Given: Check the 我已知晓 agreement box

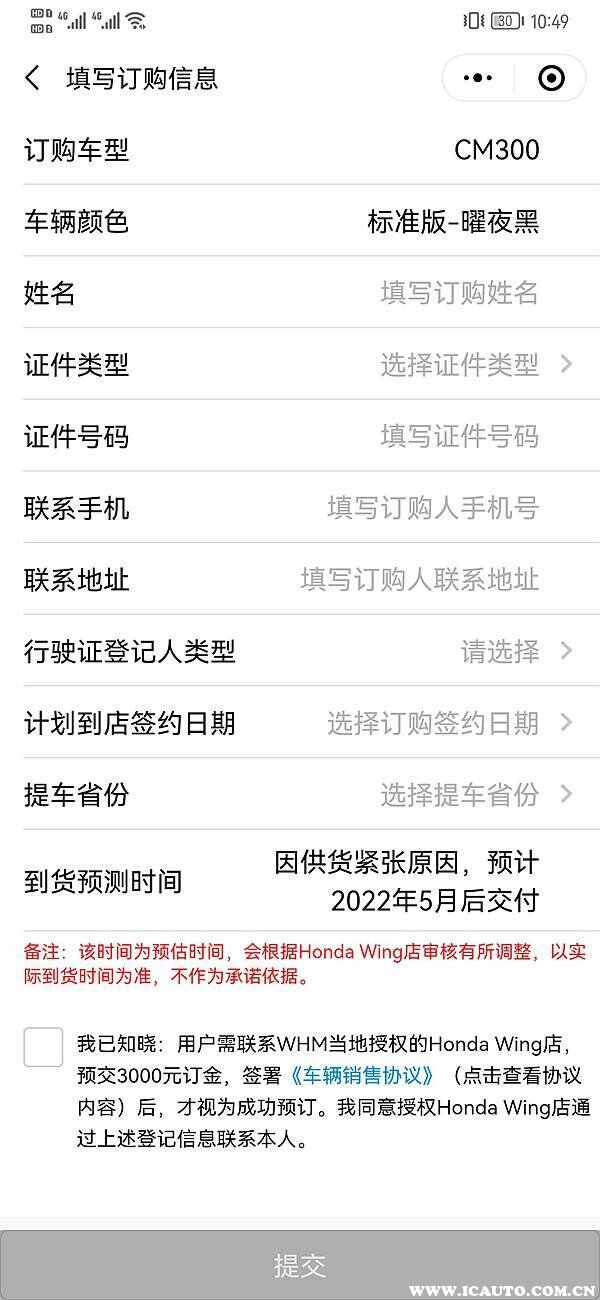Looking at the screenshot, I should point(43,1047).
